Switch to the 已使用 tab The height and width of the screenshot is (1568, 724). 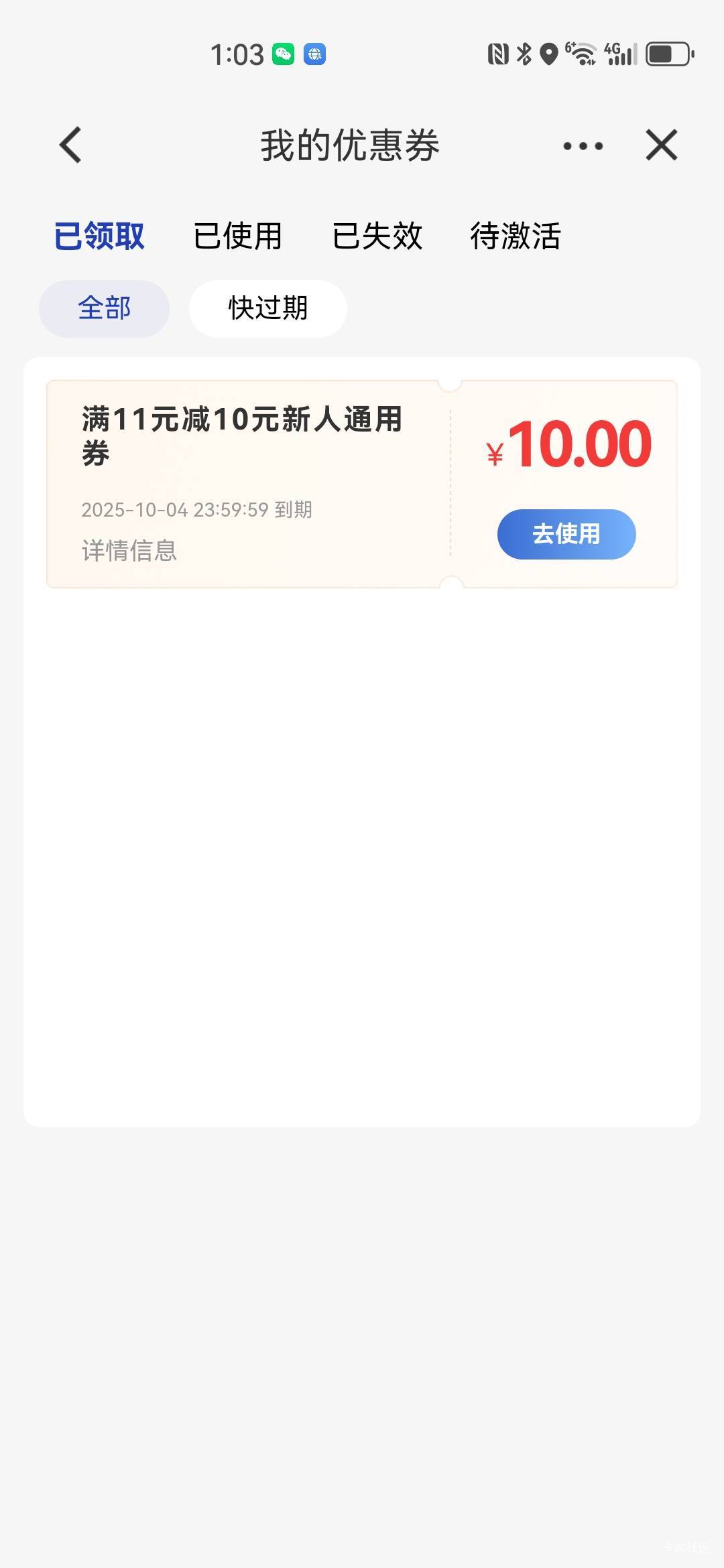pos(238,236)
